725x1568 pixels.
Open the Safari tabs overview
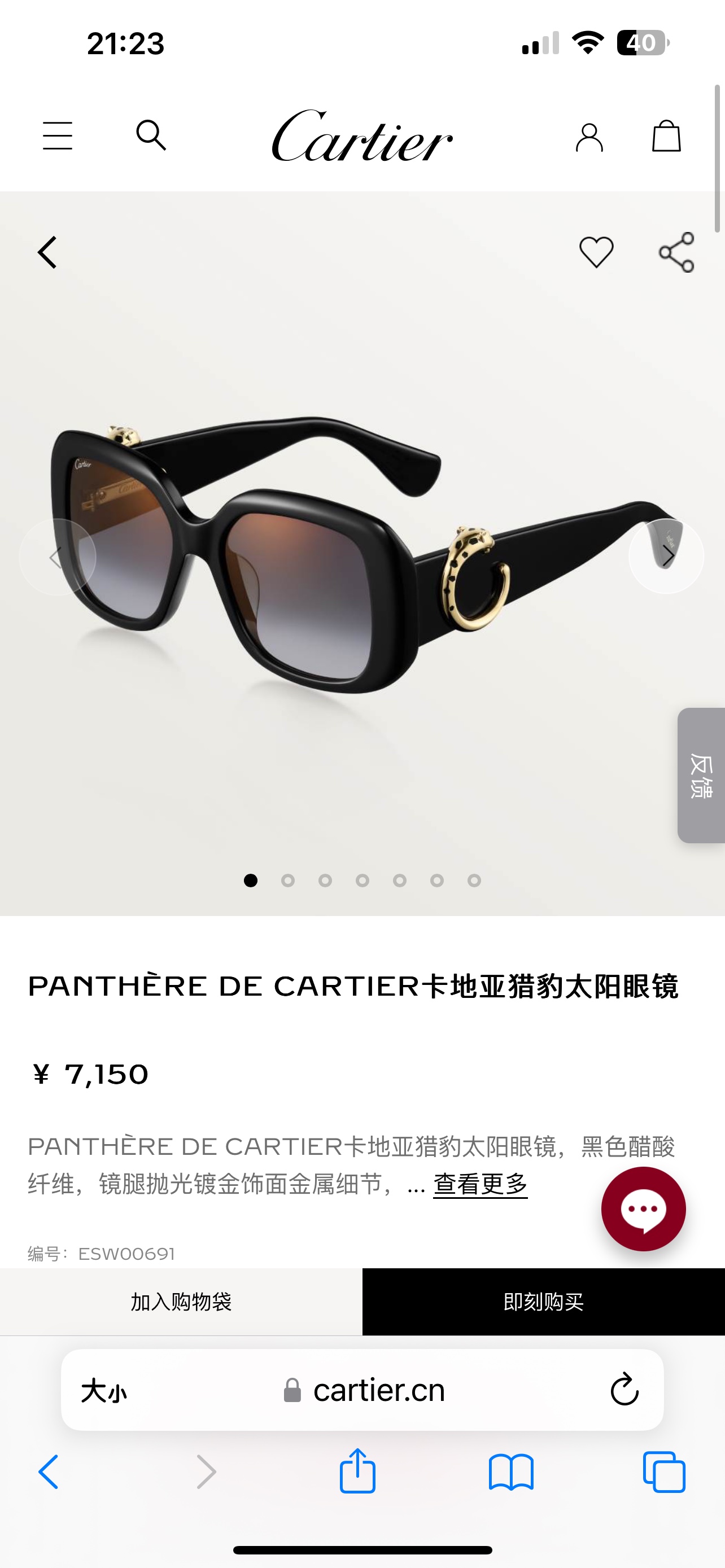663,1472
